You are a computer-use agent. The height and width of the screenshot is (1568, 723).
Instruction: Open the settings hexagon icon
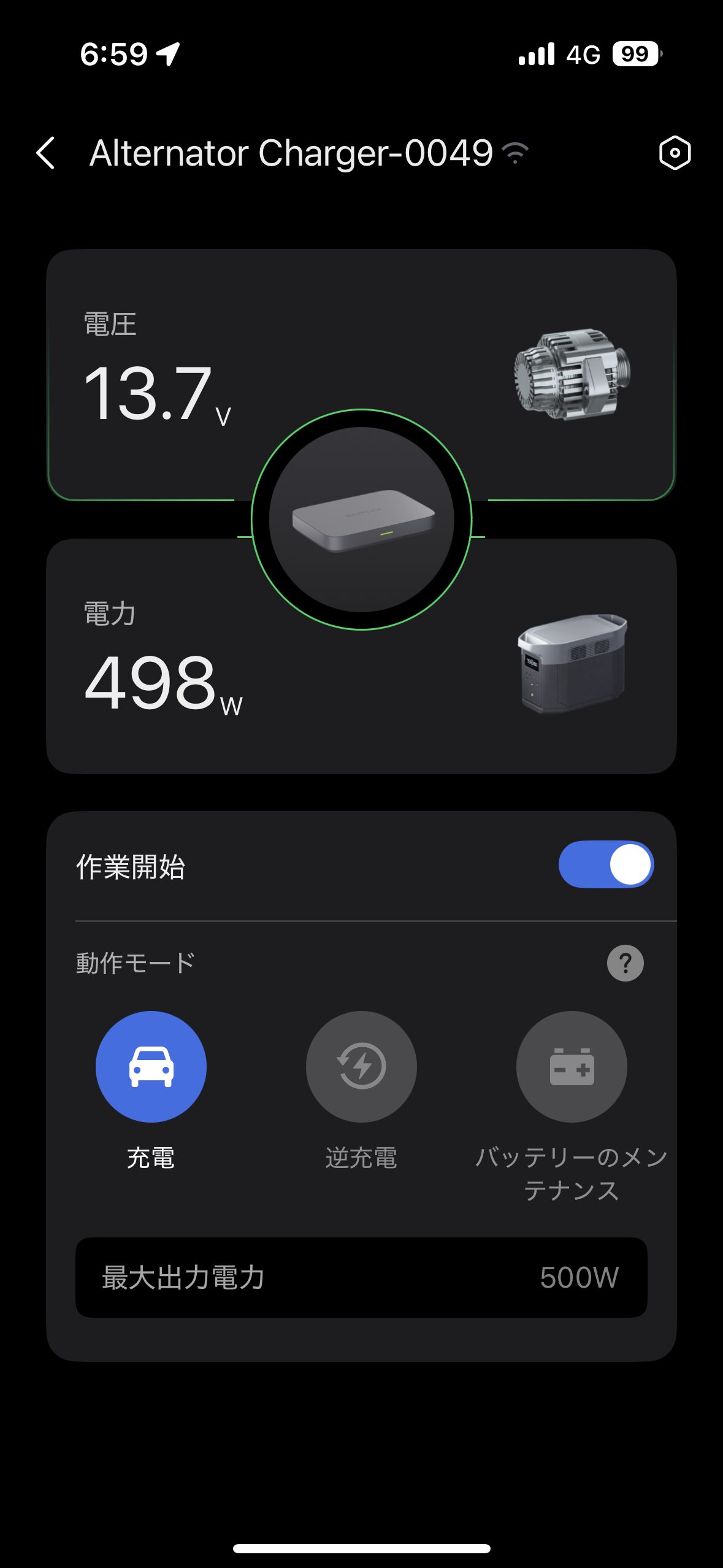pyautogui.click(x=675, y=153)
